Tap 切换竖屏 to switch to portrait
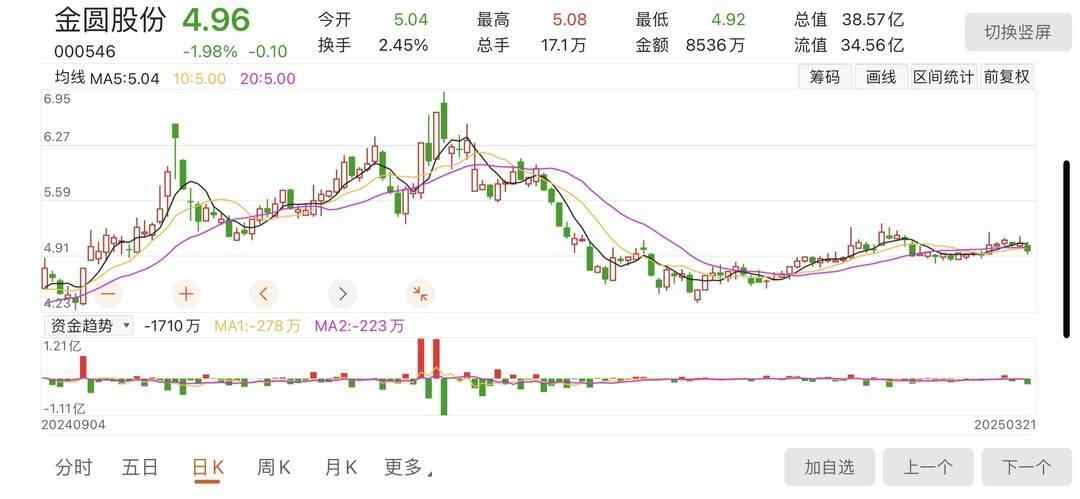The width and height of the screenshot is (1080, 499). click(1017, 32)
